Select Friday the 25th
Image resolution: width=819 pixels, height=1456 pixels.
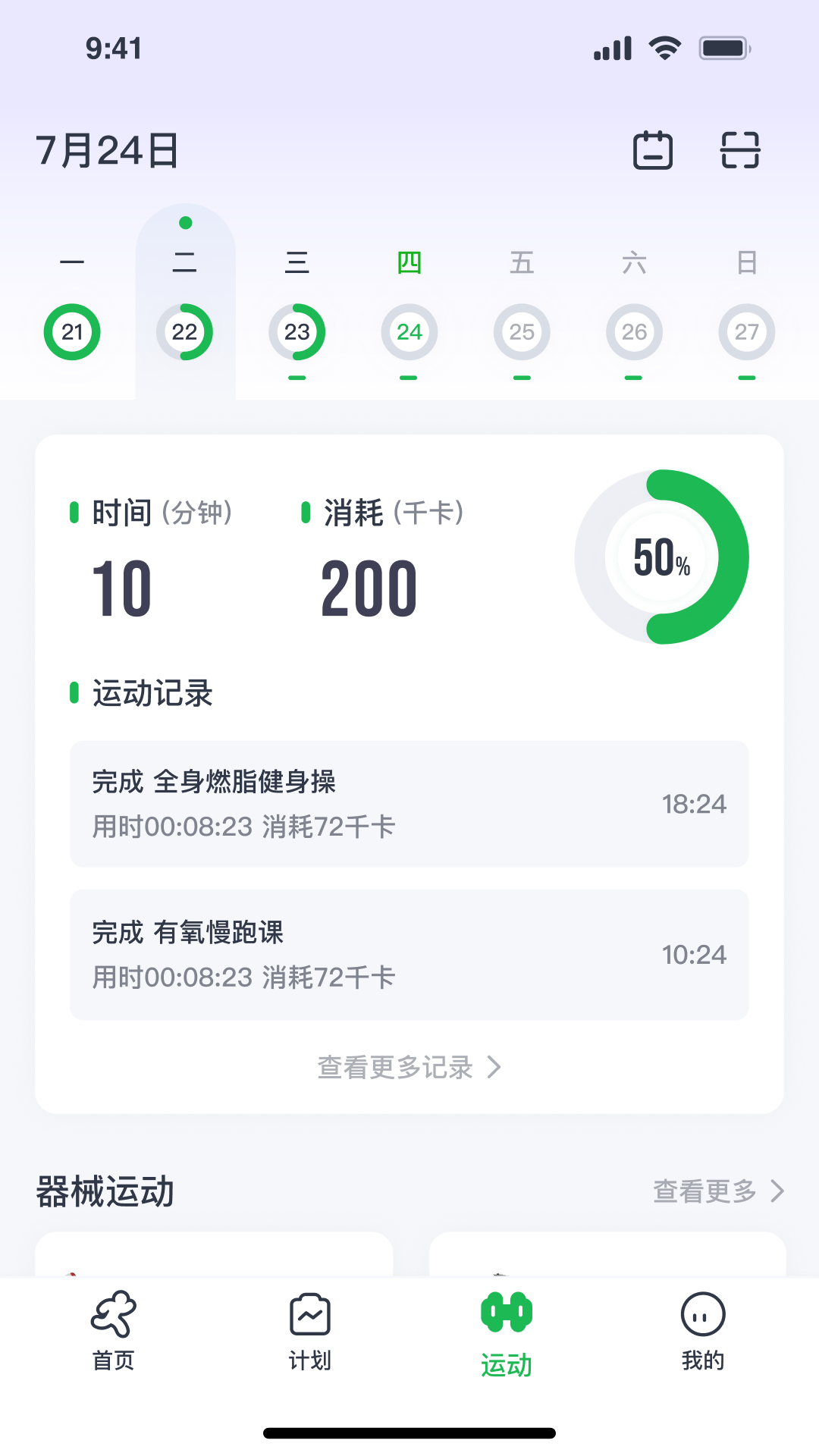pyautogui.click(x=522, y=331)
